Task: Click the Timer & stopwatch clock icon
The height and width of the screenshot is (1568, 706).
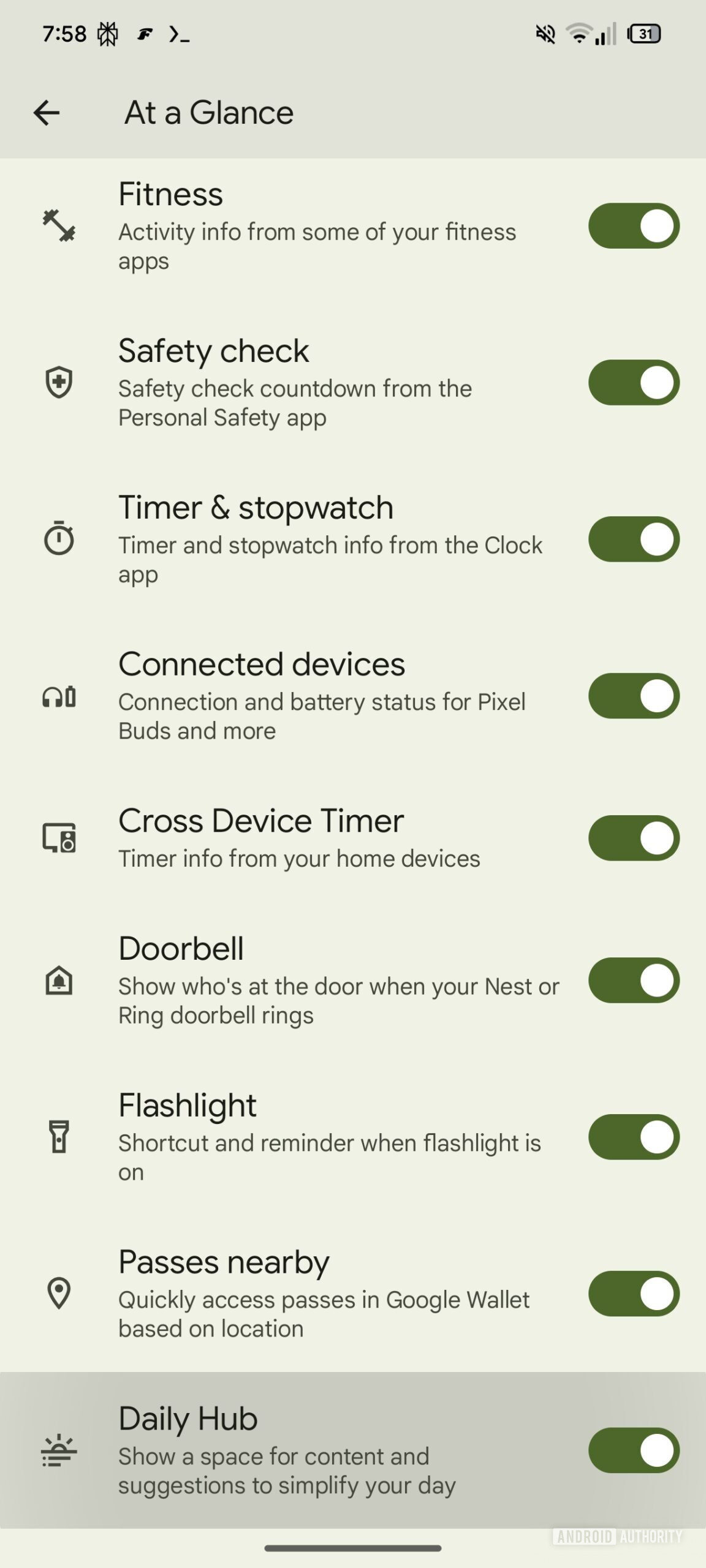Action: coord(60,539)
